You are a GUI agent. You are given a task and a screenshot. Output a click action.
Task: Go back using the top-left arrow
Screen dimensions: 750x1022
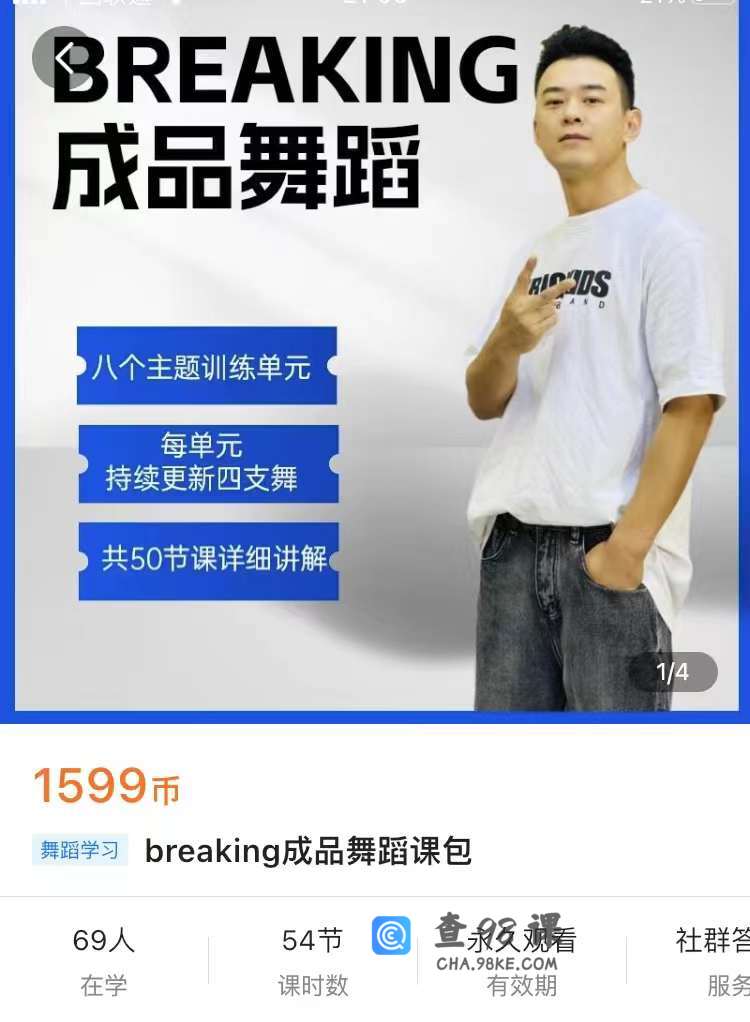point(63,57)
